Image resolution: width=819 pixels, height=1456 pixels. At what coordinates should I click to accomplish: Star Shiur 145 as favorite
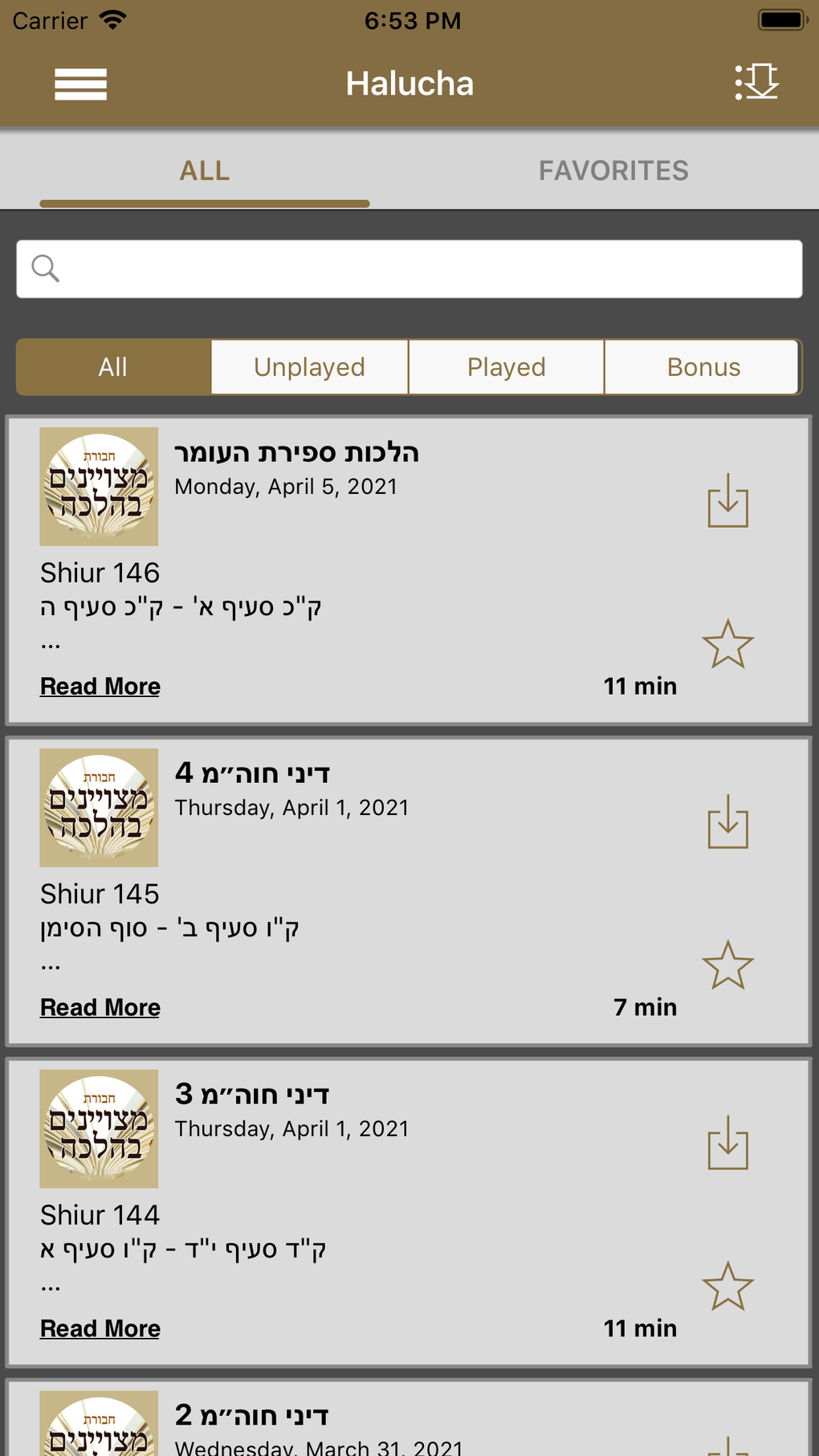coord(727,966)
